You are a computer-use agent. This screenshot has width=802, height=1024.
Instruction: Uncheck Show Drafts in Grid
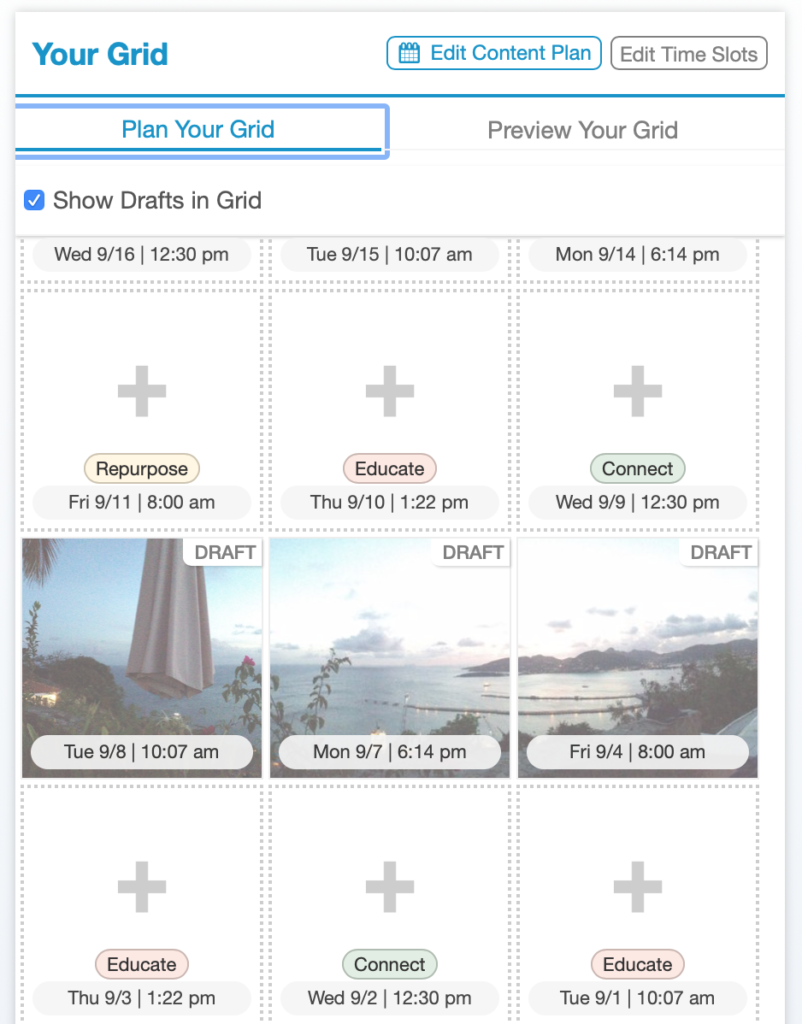(34, 200)
